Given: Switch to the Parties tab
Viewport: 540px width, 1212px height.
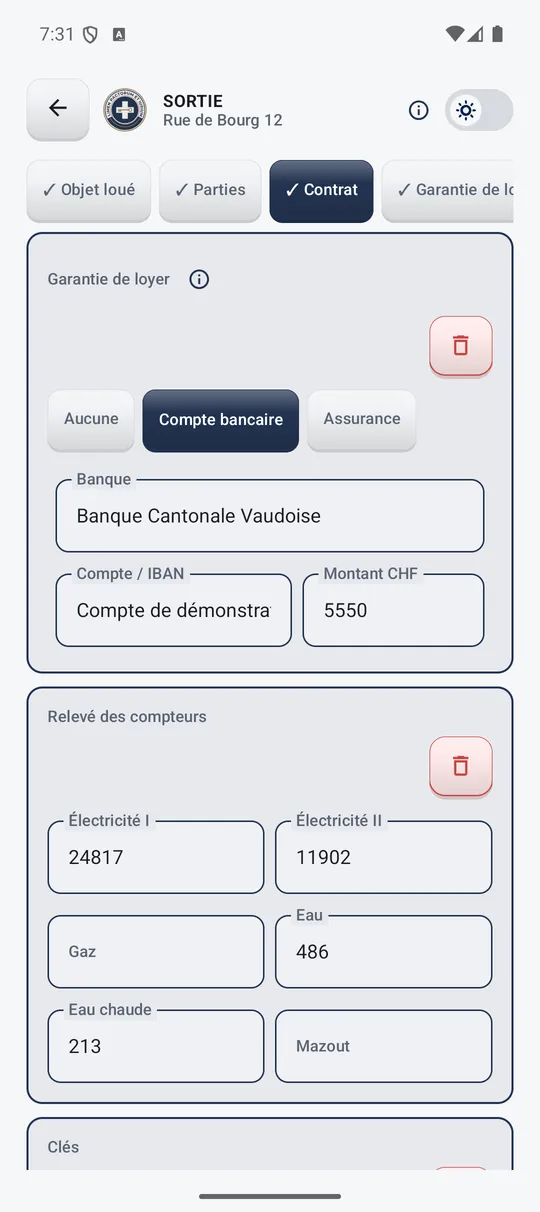Looking at the screenshot, I should [210, 190].
